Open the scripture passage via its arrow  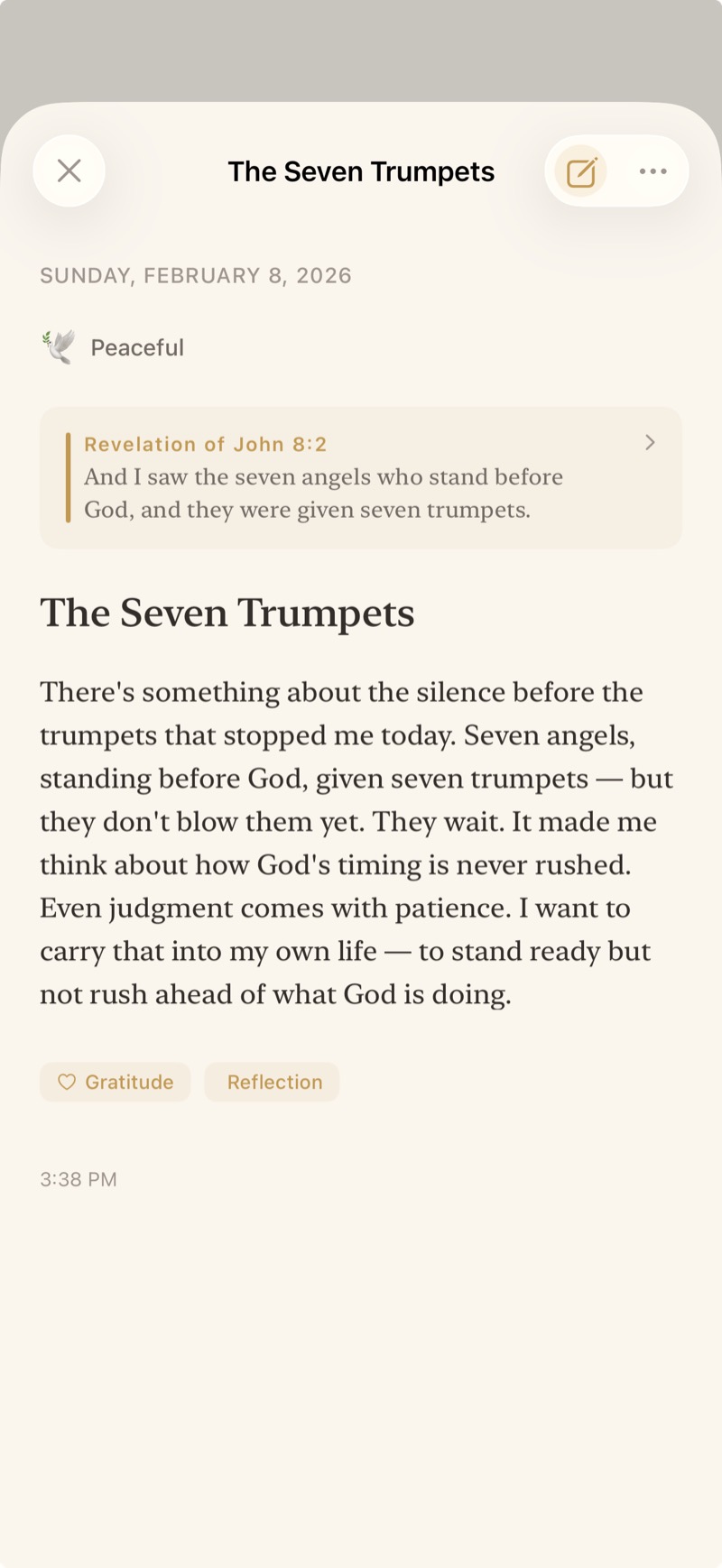pos(649,443)
